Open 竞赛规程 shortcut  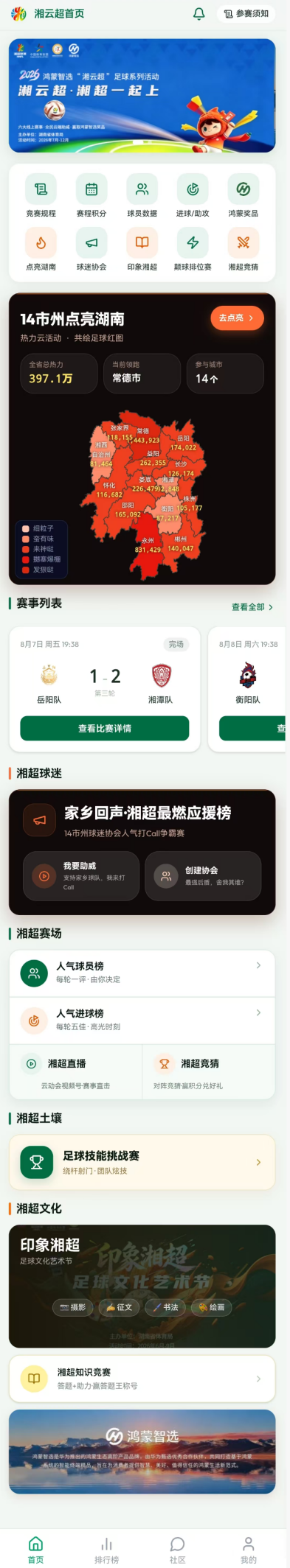41,196
